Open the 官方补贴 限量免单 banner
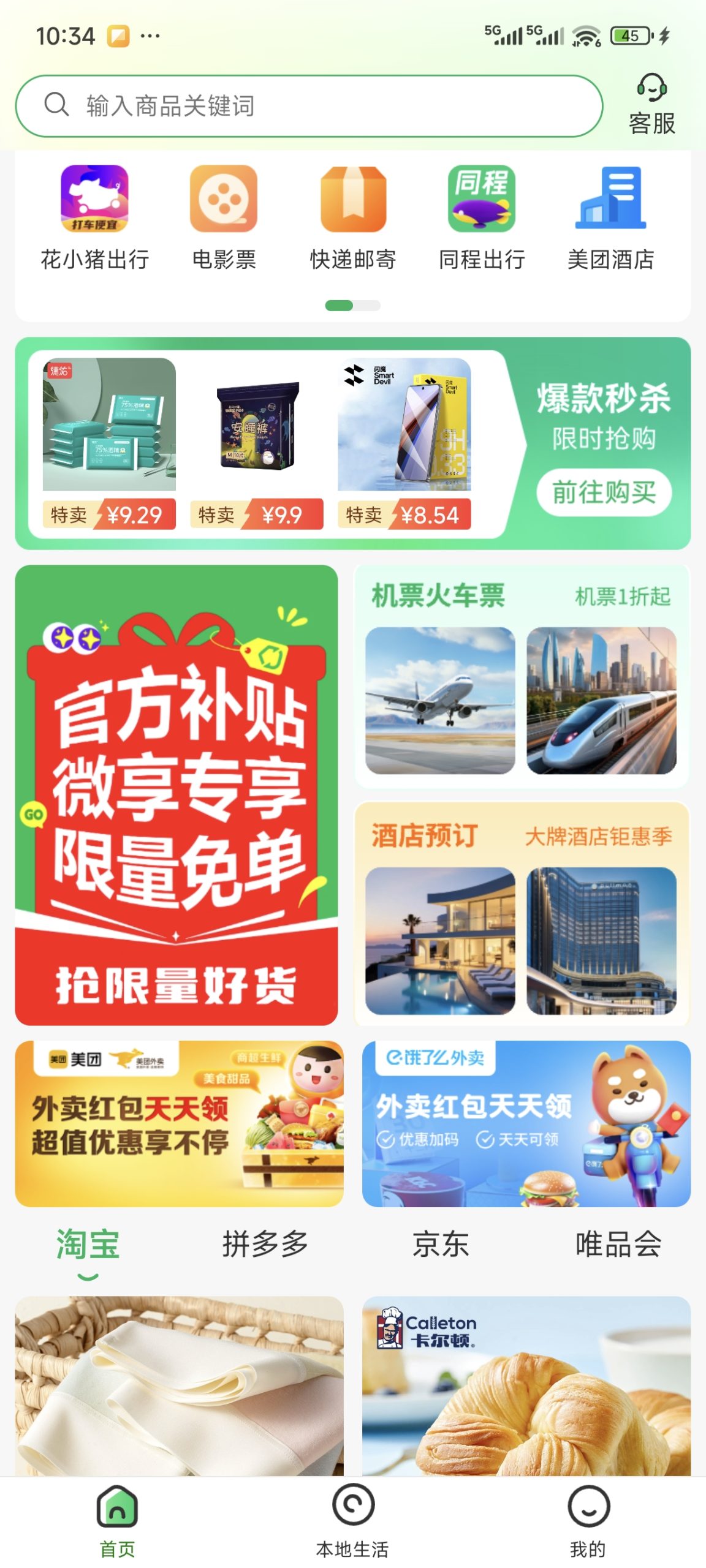The image size is (706, 1568). point(176,794)
